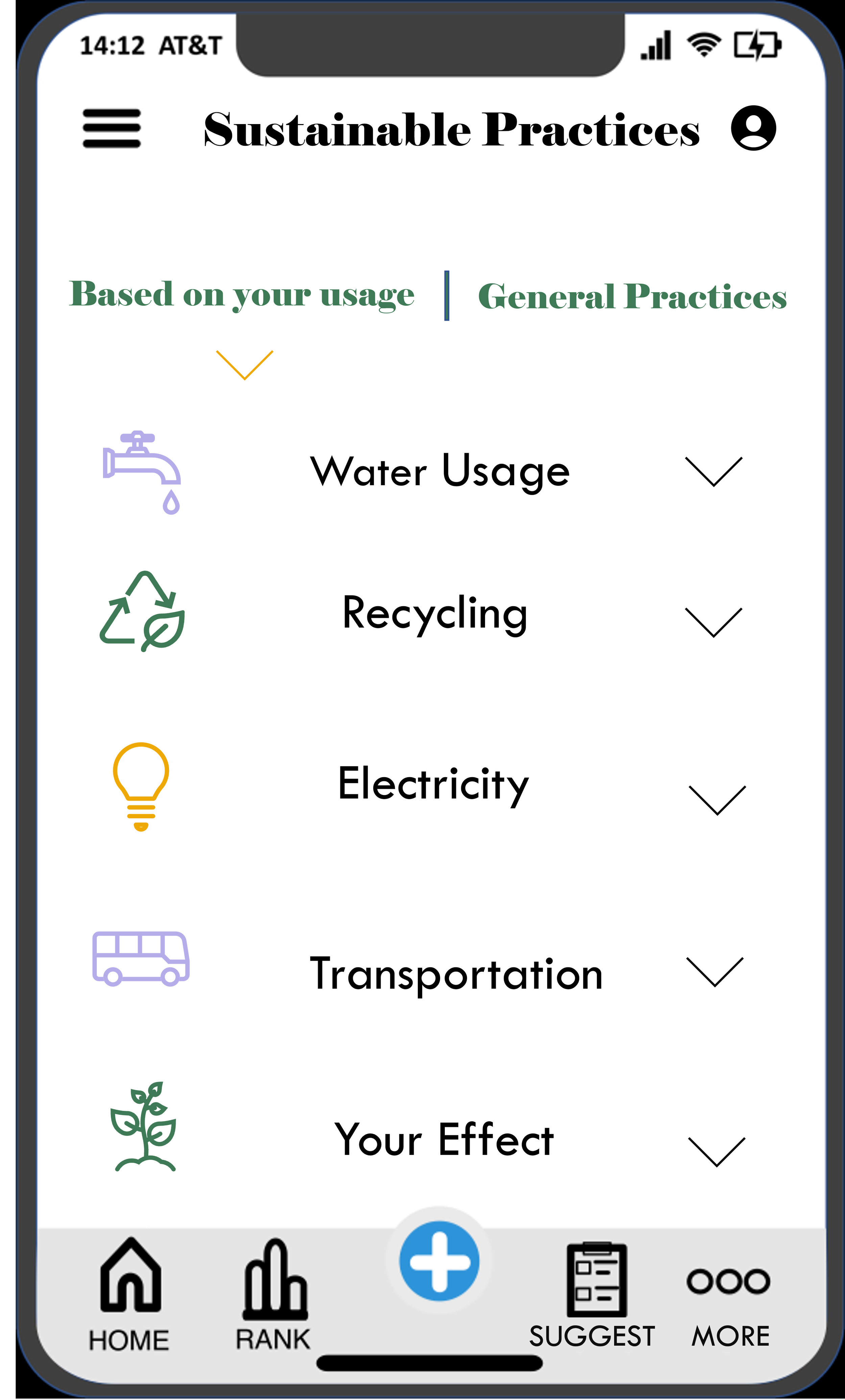Expand the Transportation section

pyautogui.click(x=715, y=972)
